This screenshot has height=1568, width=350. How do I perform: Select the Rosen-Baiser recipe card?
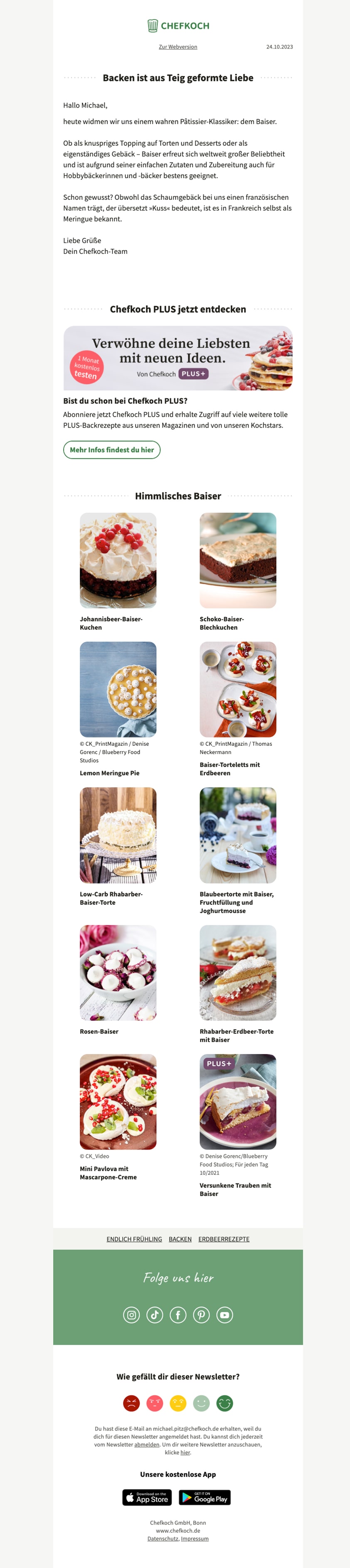[118, 973]
